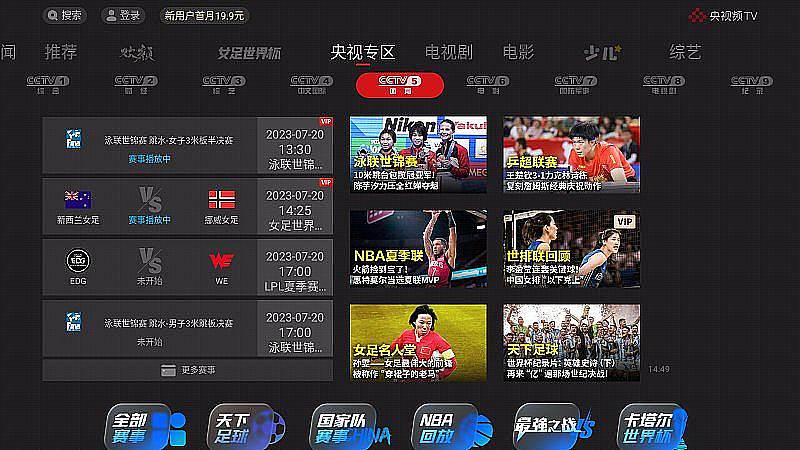Switch to the 推荐 tab

coord(61,53)
